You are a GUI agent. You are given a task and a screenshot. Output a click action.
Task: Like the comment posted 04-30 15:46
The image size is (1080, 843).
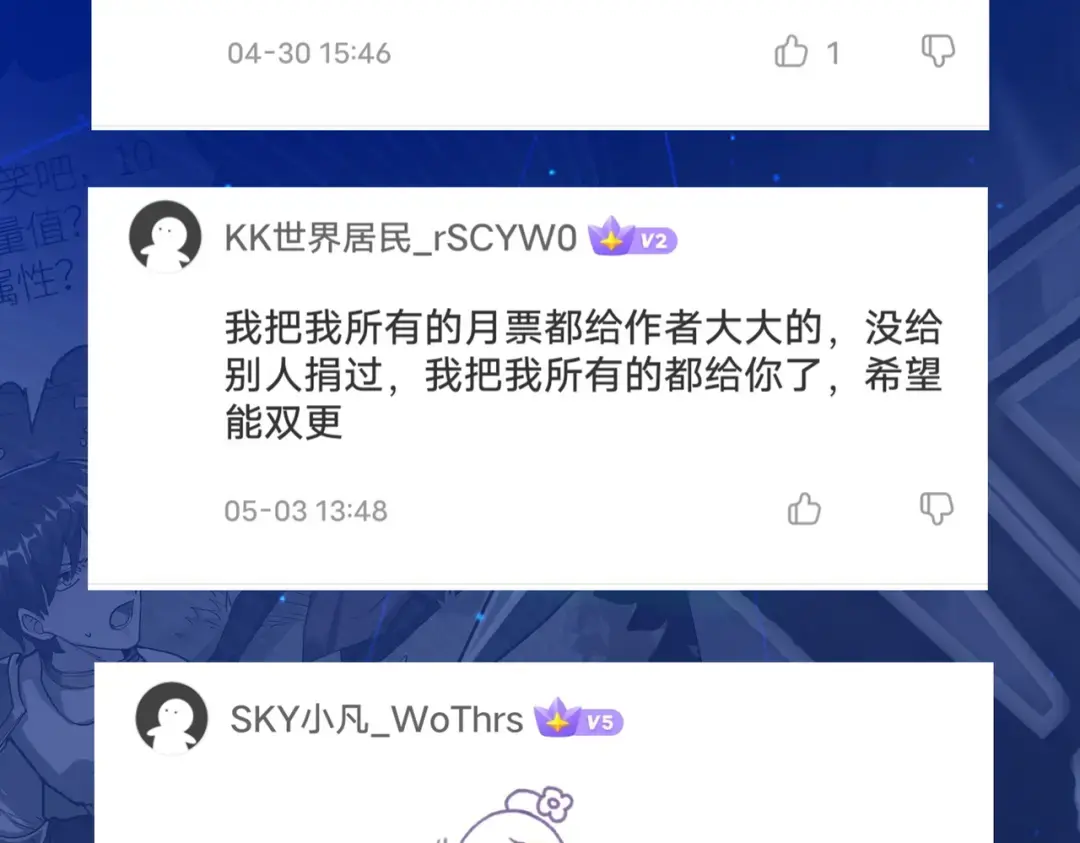(x=791, y=51)
